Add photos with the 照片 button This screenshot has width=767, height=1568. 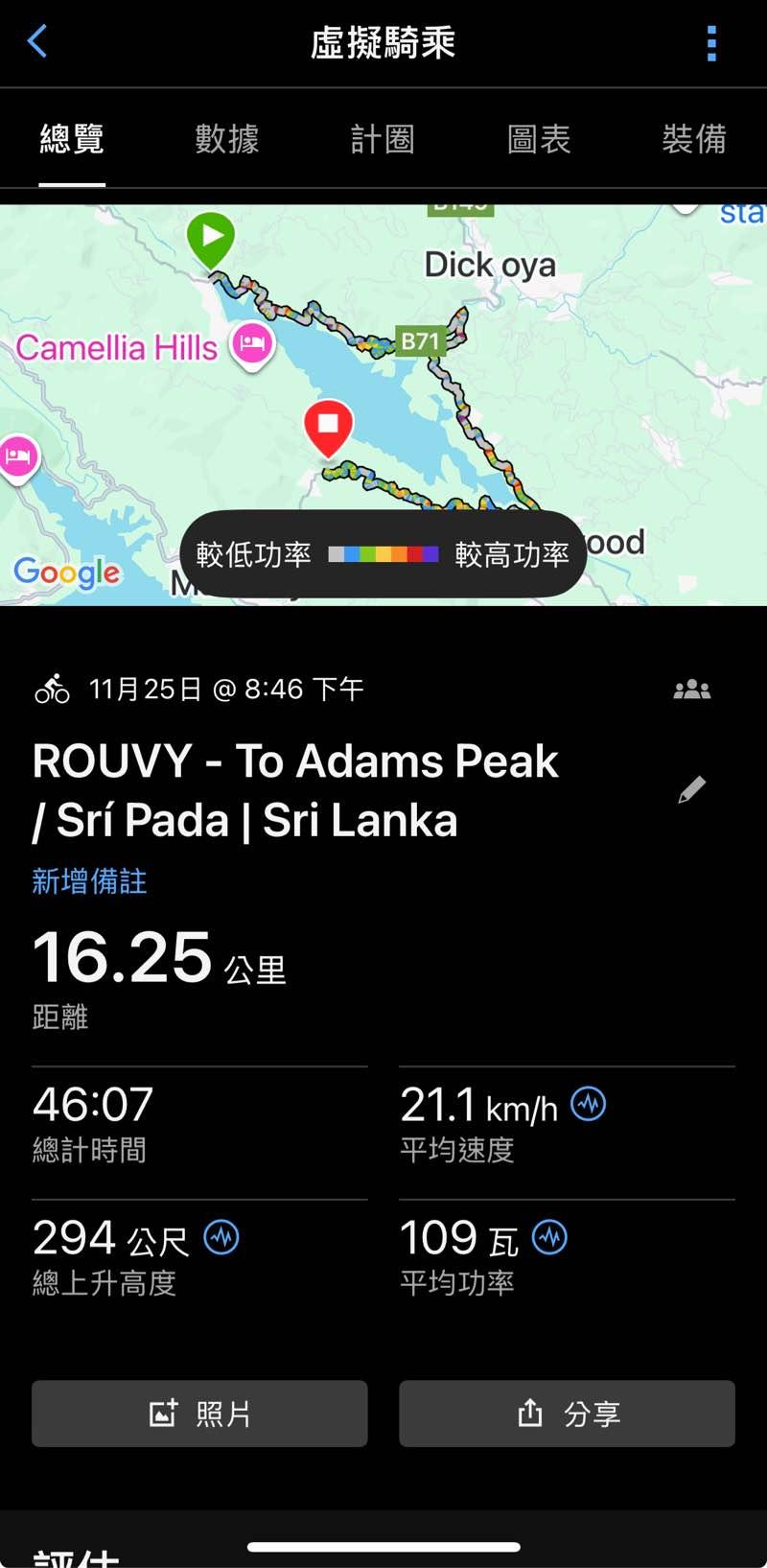pos(199,1414)
